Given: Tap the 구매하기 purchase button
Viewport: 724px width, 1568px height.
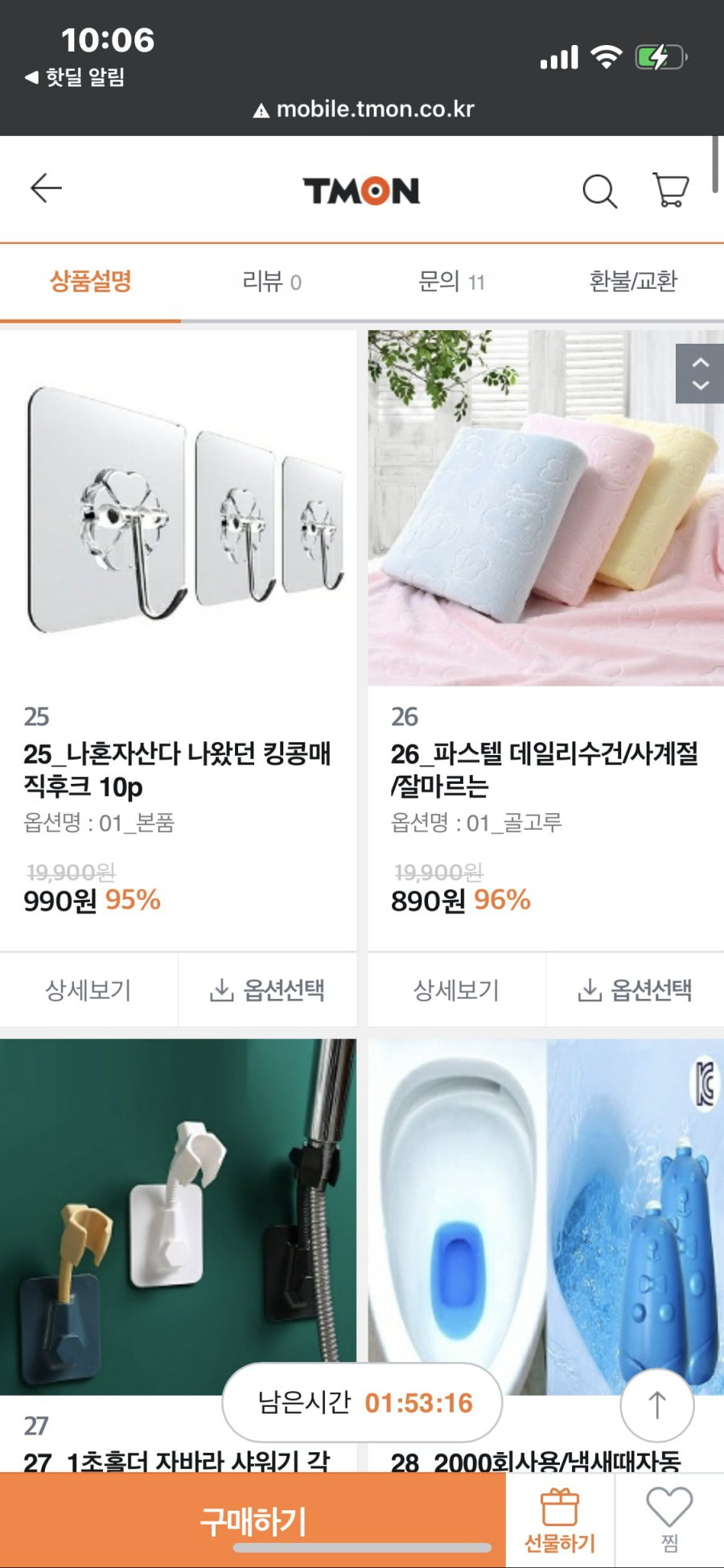Looking at the screenshot, I should pyautogui.click(x=253, y=1520).
